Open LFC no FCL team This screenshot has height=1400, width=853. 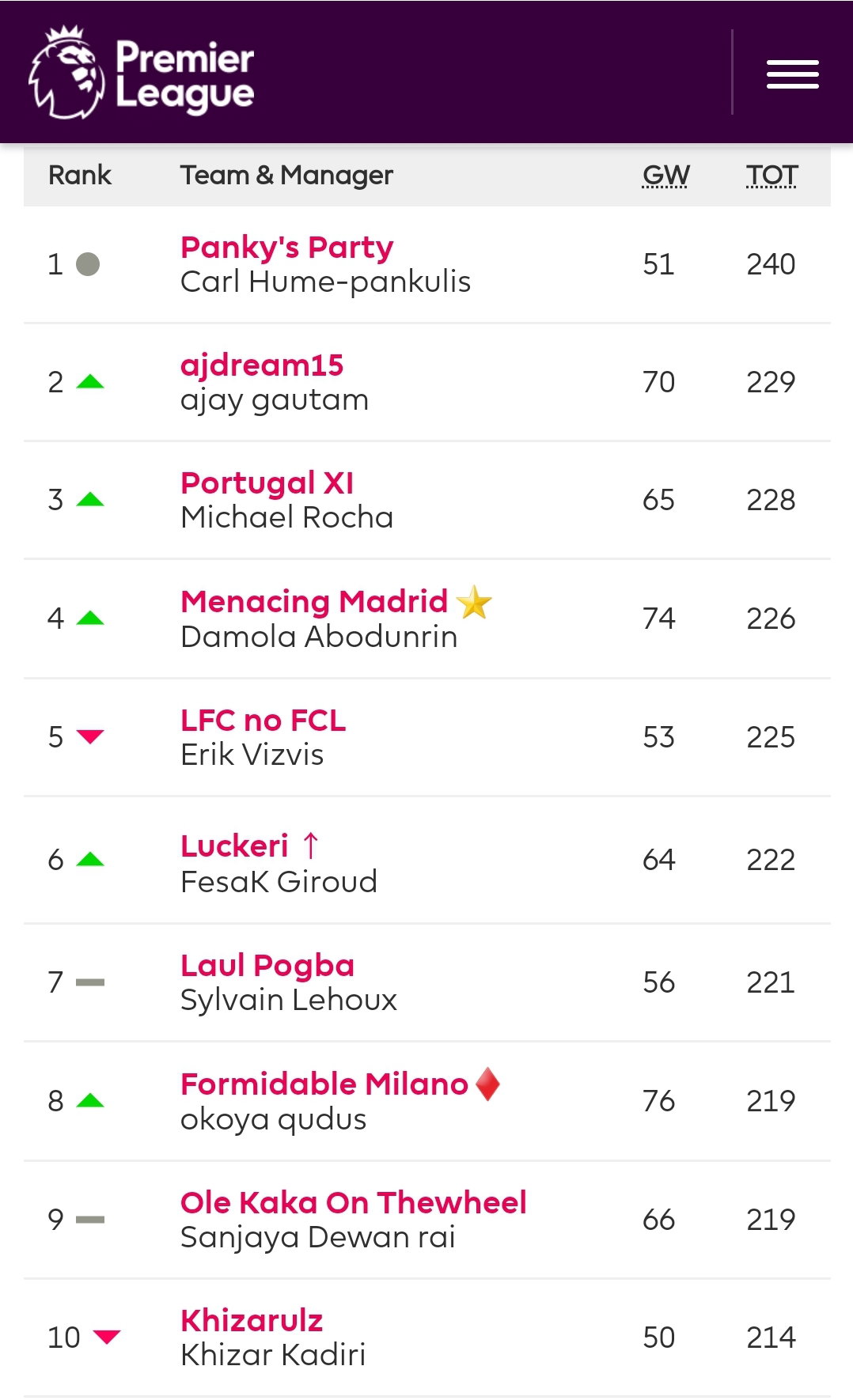tap(263, 721)
